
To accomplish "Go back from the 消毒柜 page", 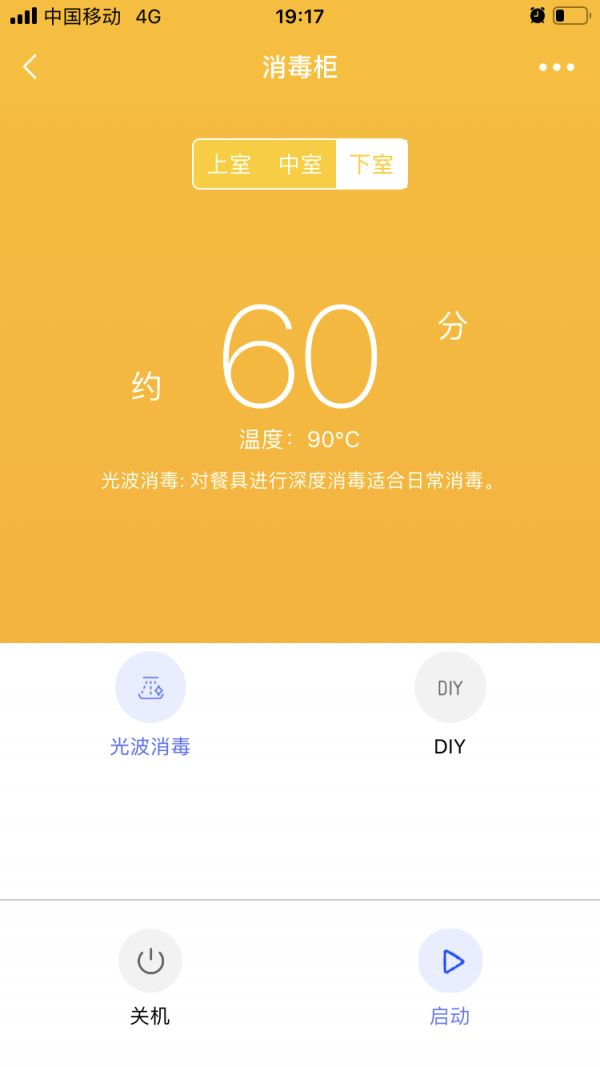I will point(30,67).
